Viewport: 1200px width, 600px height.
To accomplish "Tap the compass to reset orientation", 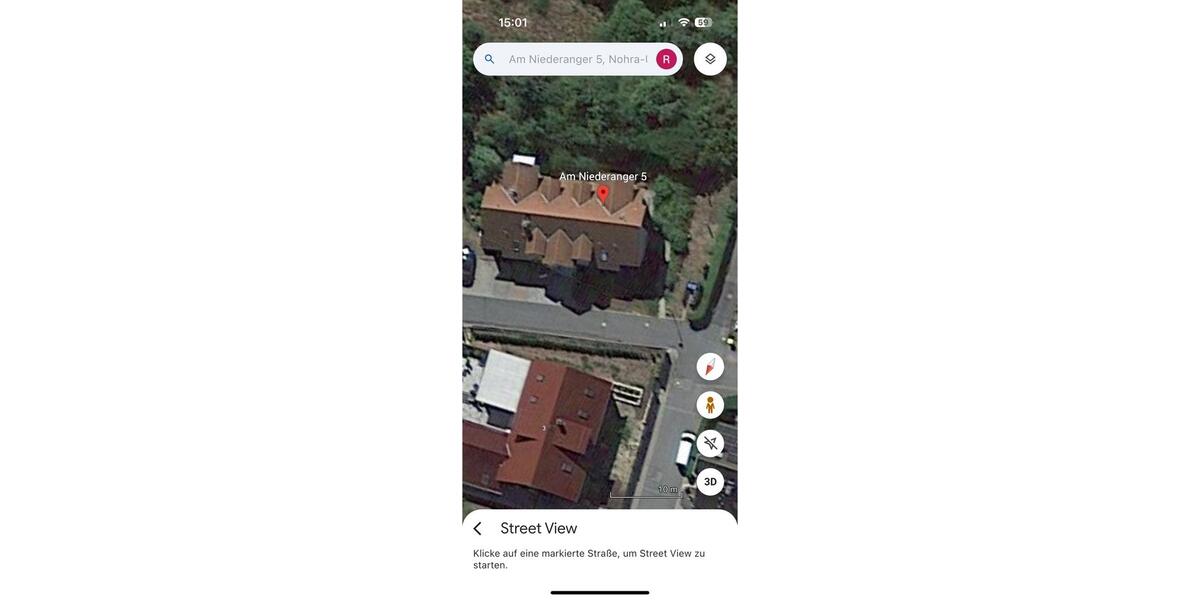I will [710, 367].
